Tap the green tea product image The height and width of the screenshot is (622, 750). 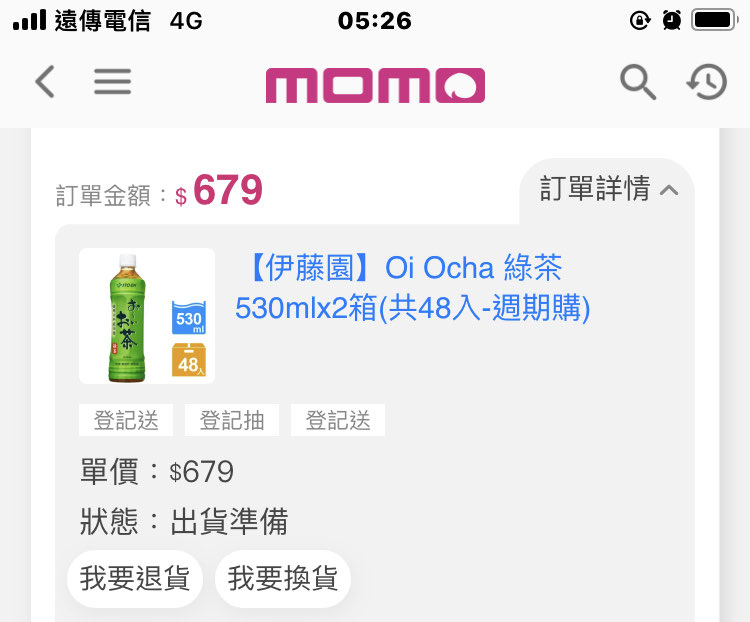point(147,316)
